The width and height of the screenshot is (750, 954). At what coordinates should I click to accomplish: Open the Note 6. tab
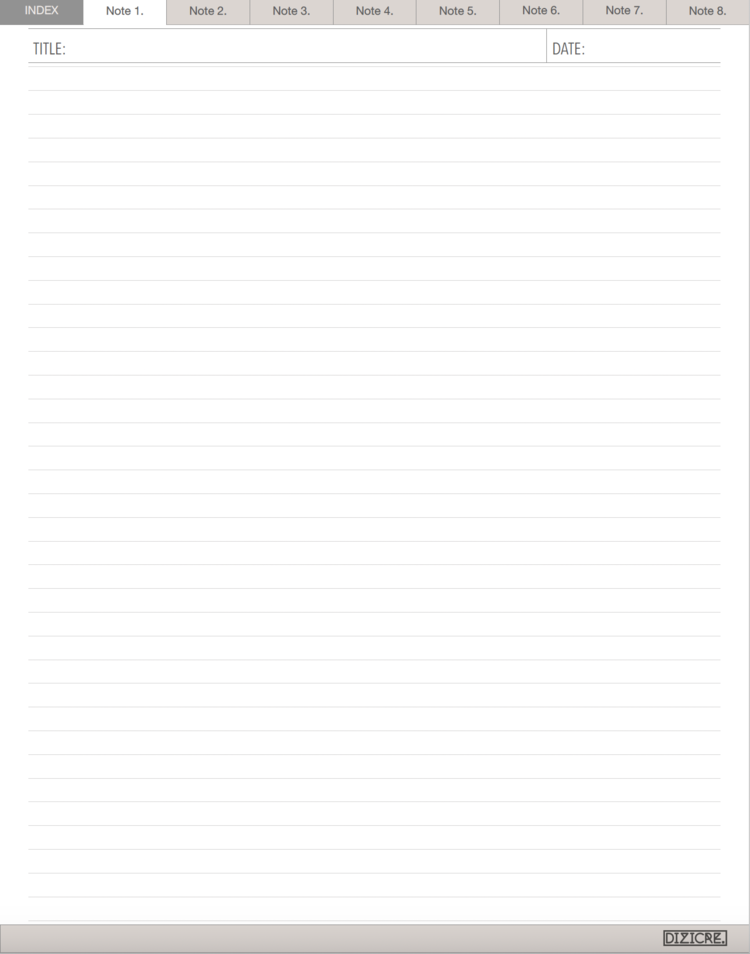541,12
